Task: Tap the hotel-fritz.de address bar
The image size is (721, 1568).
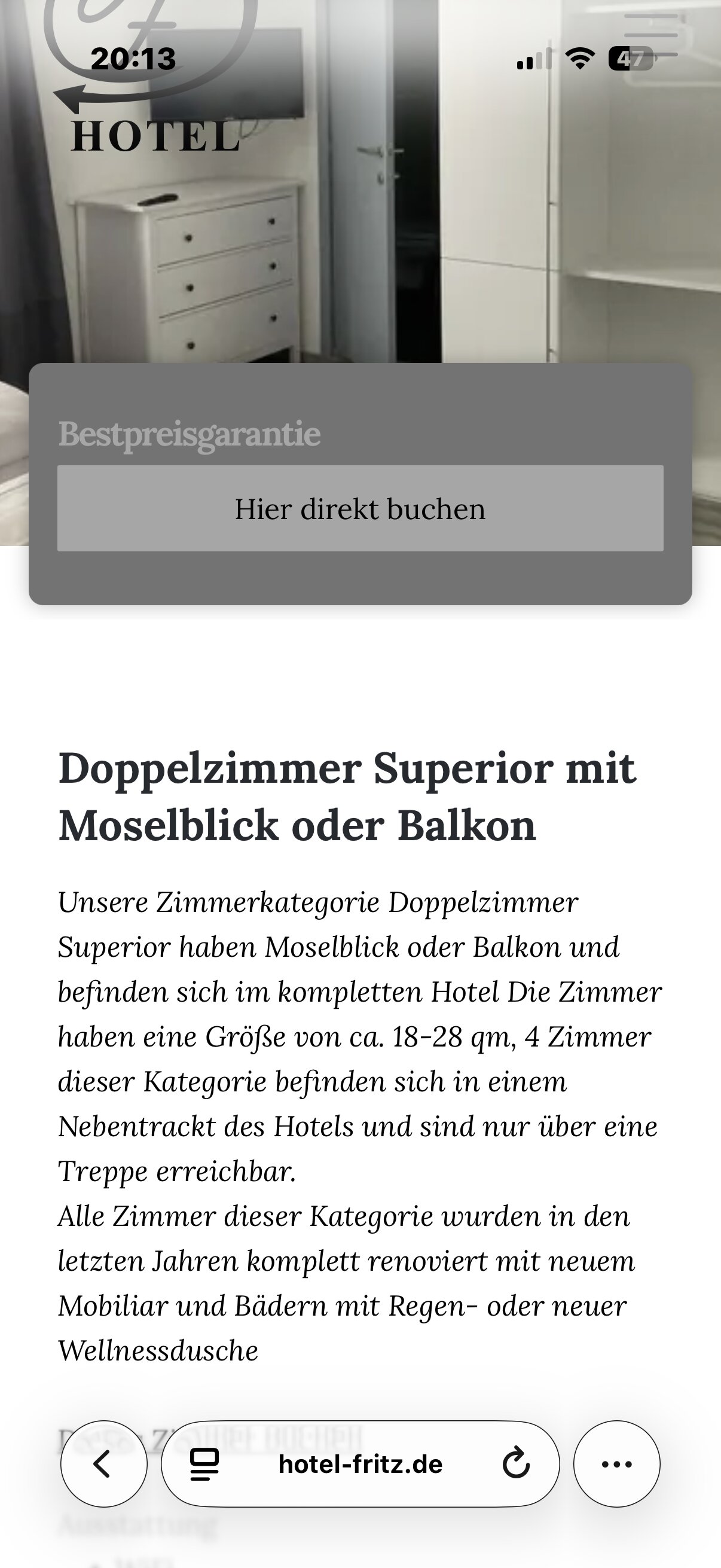Action: point(360,1464)
